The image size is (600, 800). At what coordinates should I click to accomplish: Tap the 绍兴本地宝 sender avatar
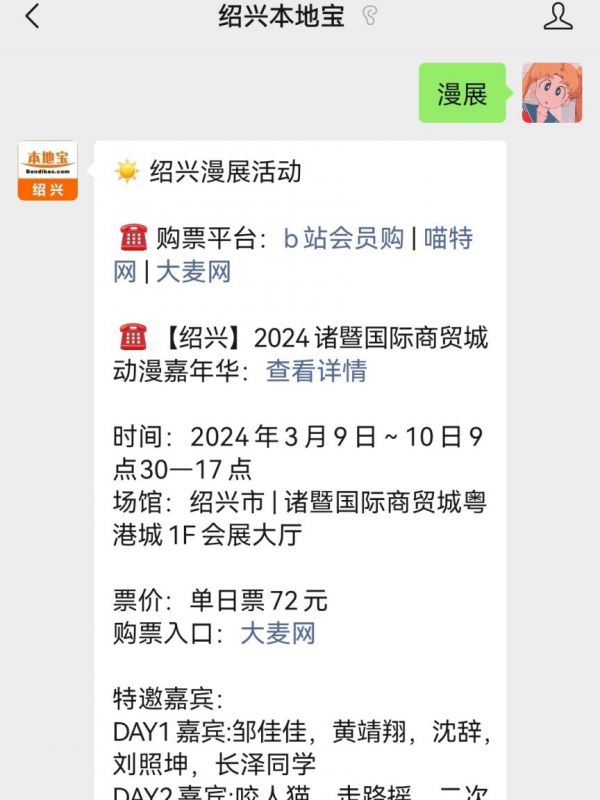[47, 170]
